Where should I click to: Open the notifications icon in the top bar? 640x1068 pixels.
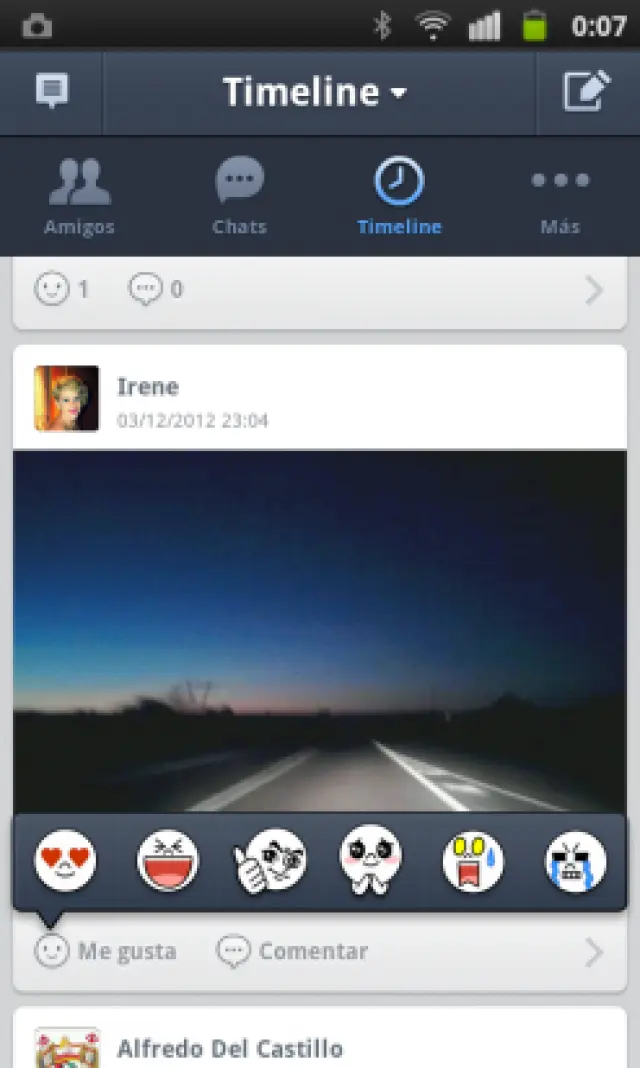click(52, 92)
